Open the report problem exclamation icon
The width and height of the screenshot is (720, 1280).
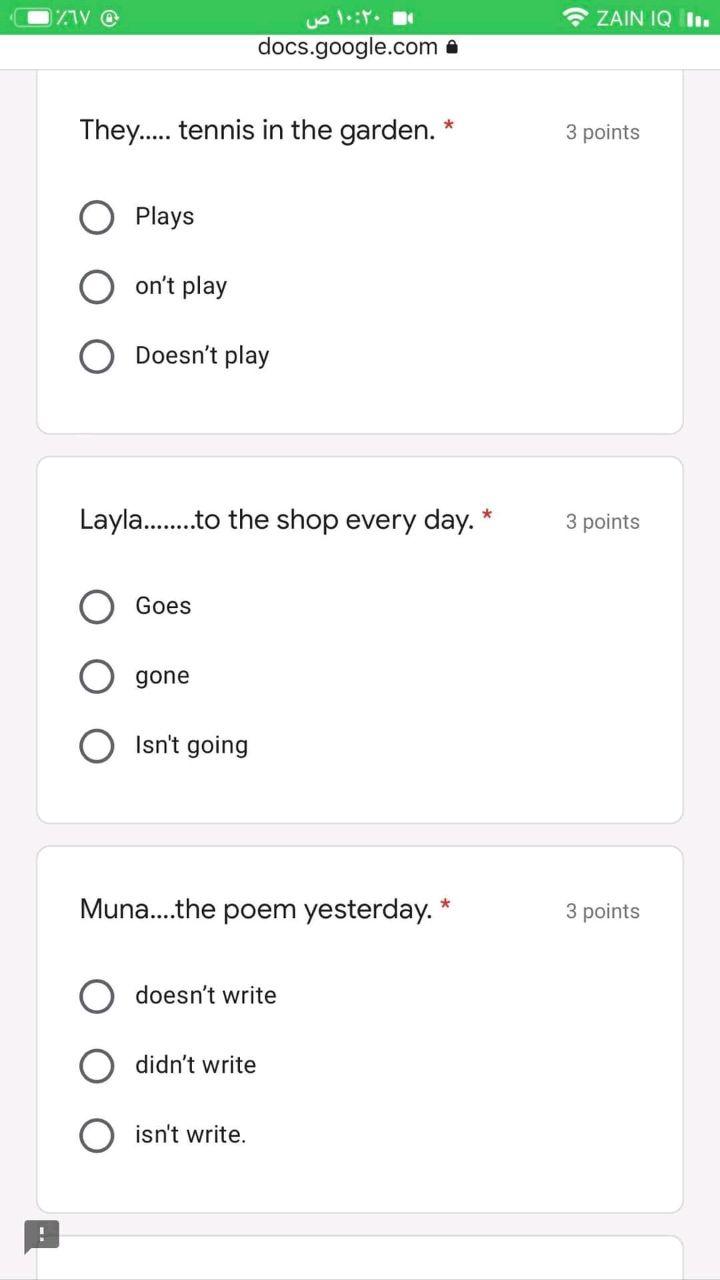42,1236
